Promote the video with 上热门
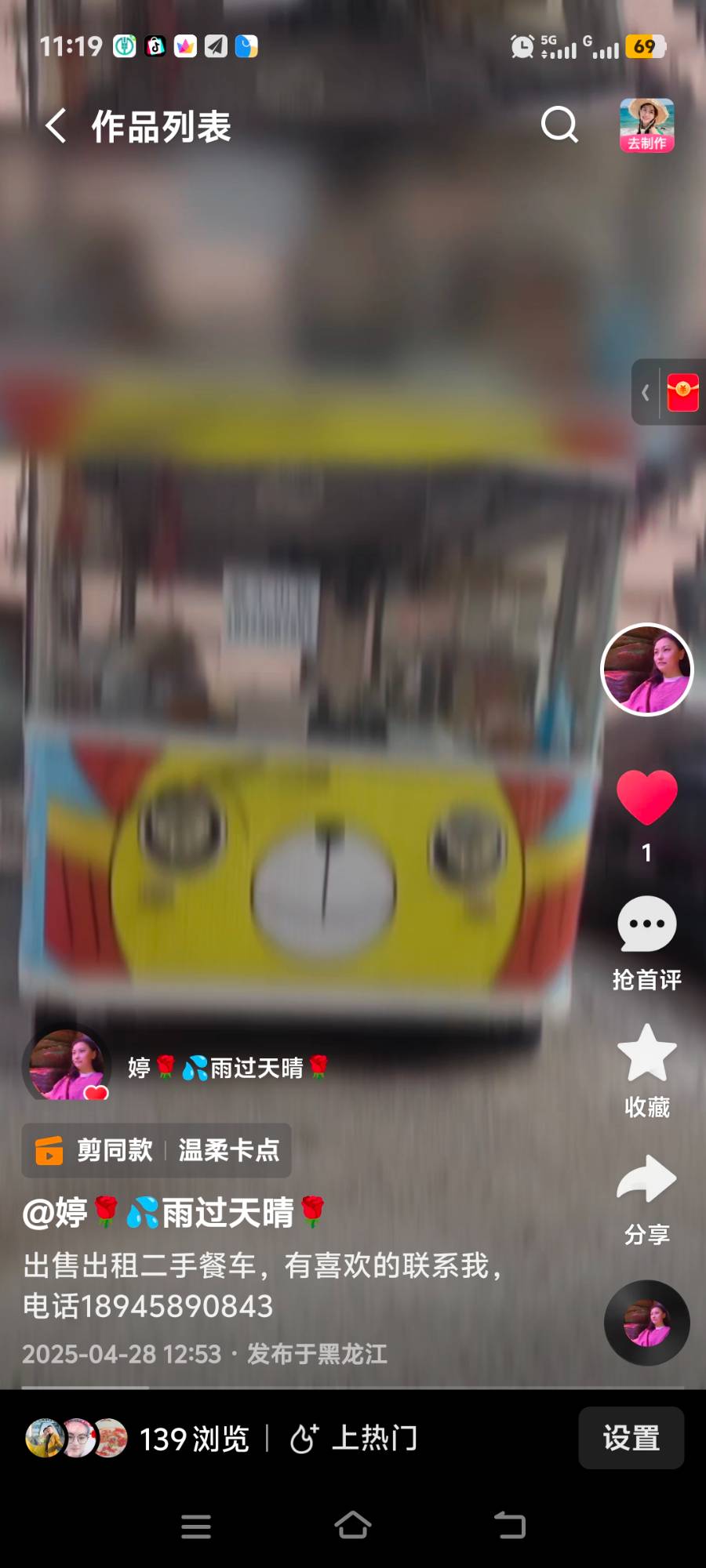The image size is (706, 1568). point(354,1439)
